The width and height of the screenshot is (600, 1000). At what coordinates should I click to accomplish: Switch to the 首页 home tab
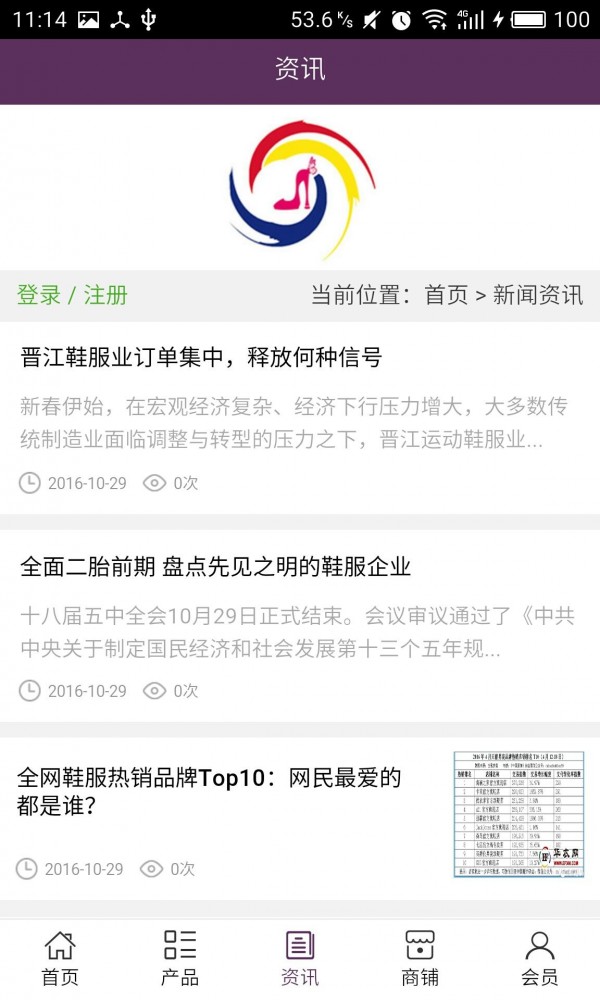click(x=60, y=958)
